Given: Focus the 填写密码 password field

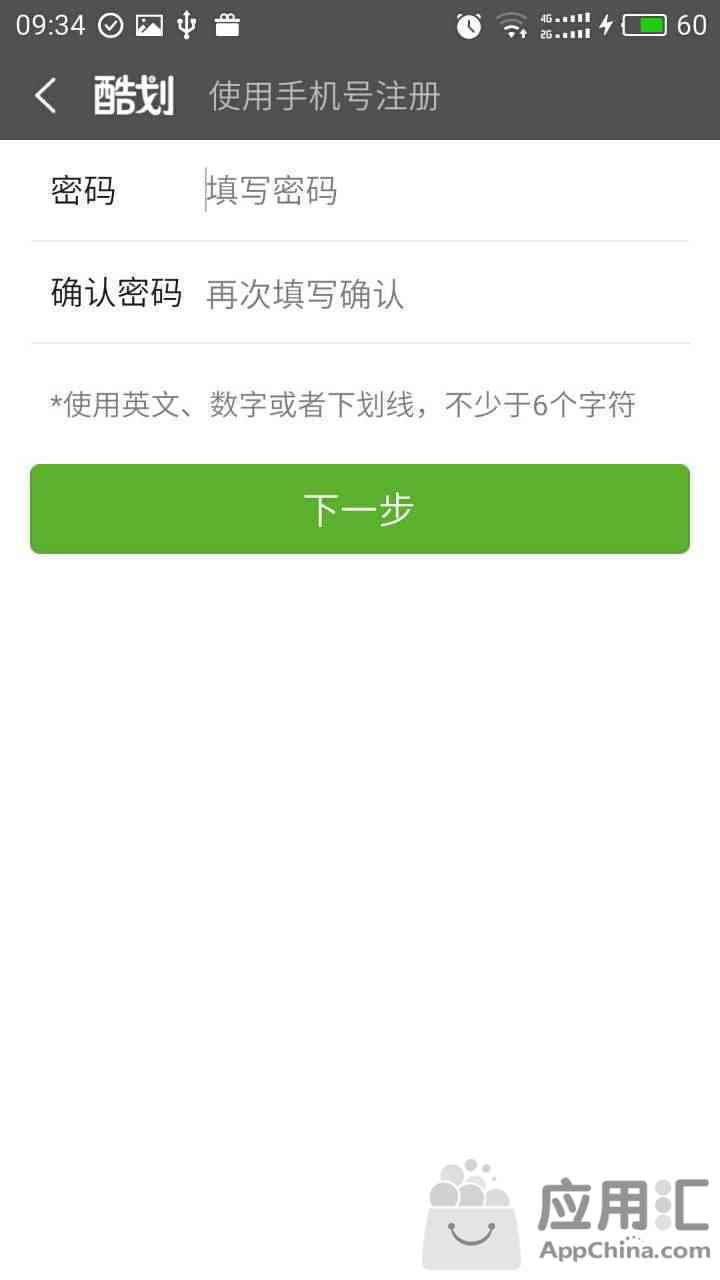Looking at the screenshot, I should 447,190.
